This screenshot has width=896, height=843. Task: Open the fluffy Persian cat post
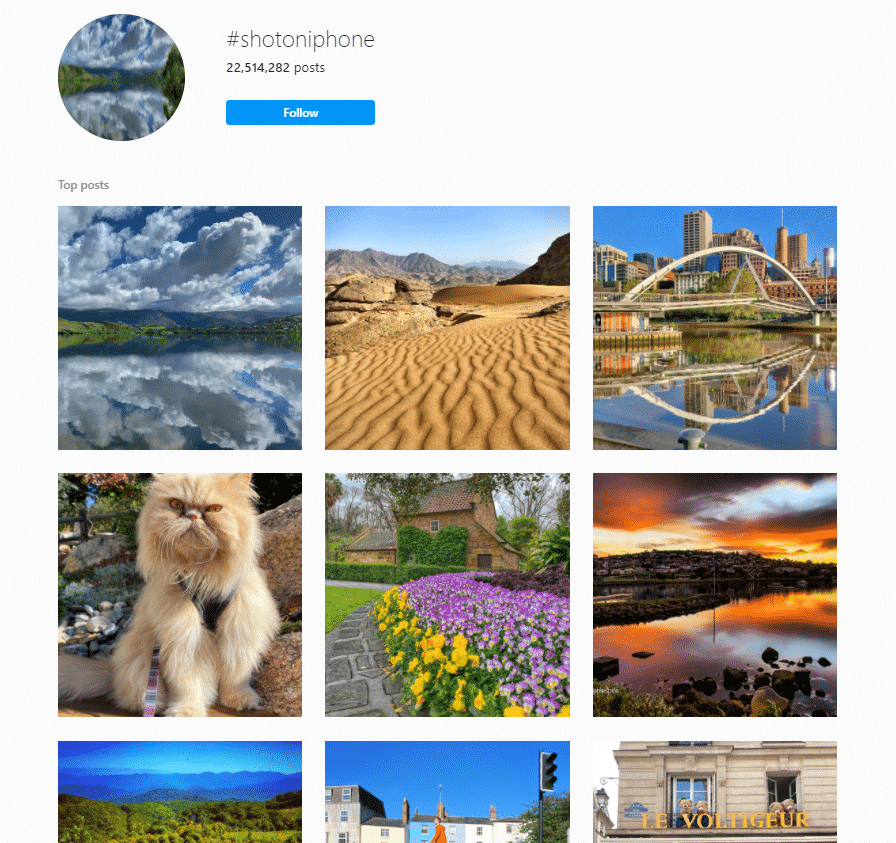180,595
